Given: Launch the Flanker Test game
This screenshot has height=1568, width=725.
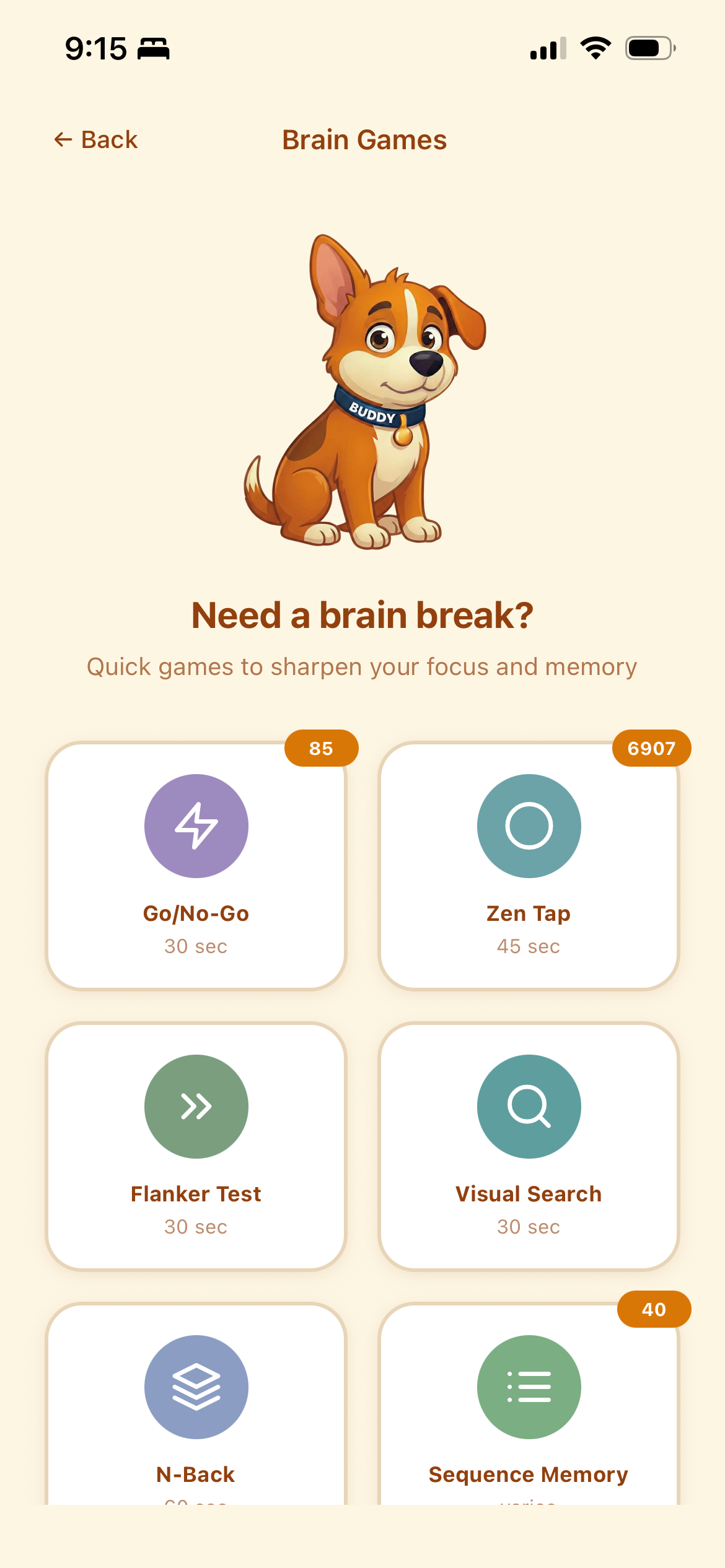Looking at the screenshot, I should click(196, 1146).
